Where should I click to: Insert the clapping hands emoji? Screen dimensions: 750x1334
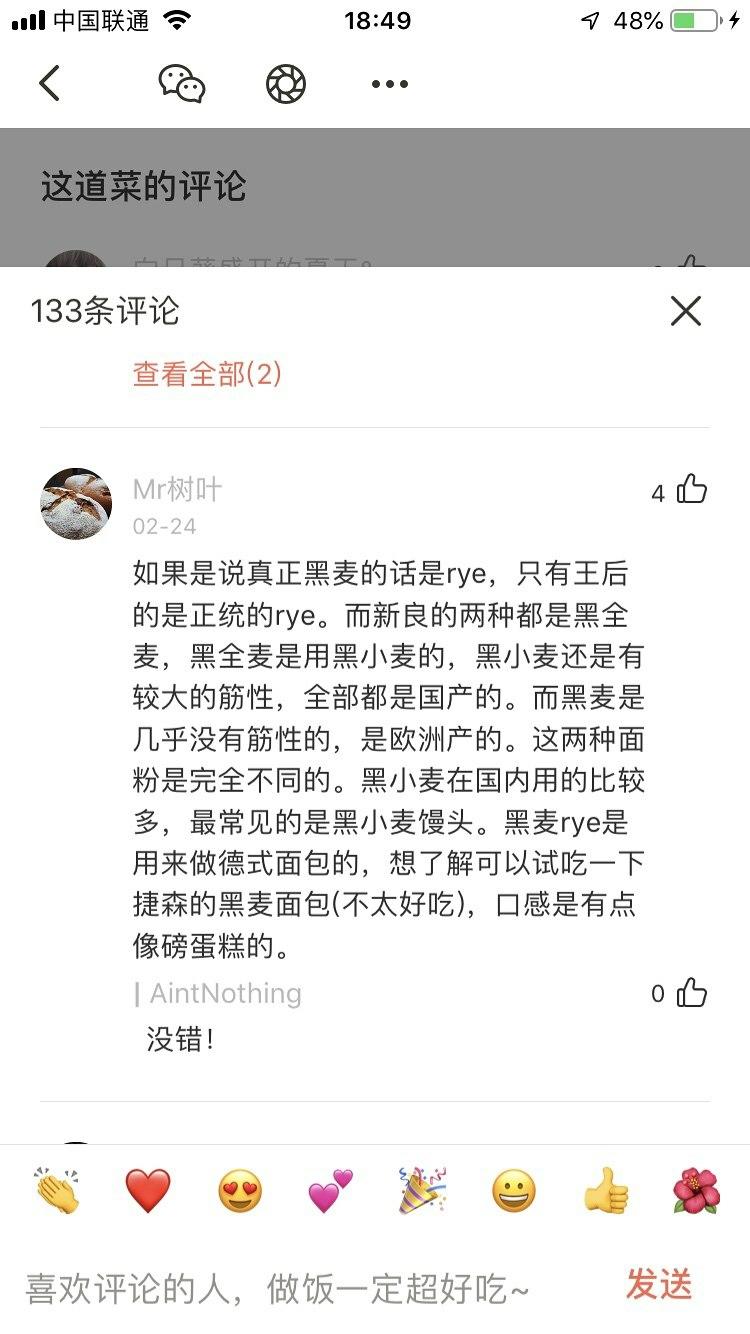56,1190
